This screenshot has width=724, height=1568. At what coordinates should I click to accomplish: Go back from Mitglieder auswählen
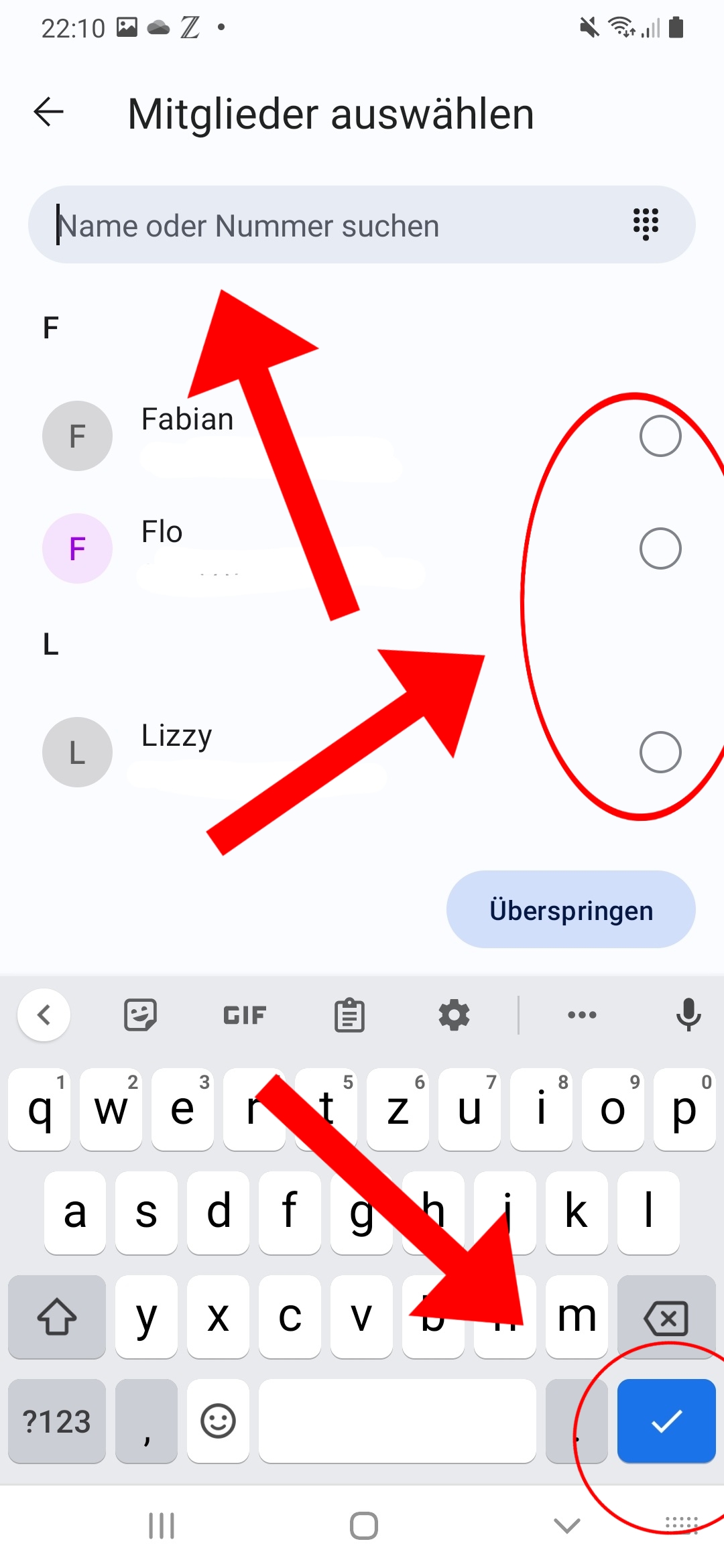click(48, 112)
